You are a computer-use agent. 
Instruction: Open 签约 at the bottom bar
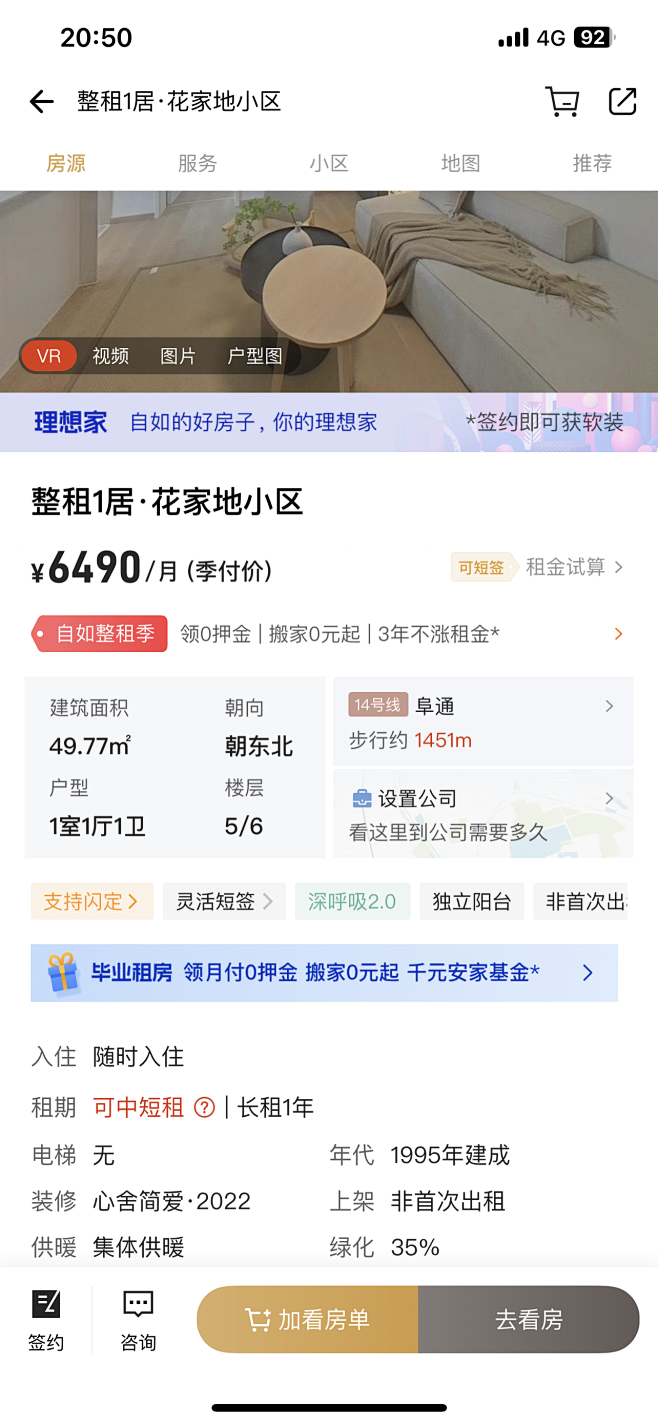pos(46,1320)
